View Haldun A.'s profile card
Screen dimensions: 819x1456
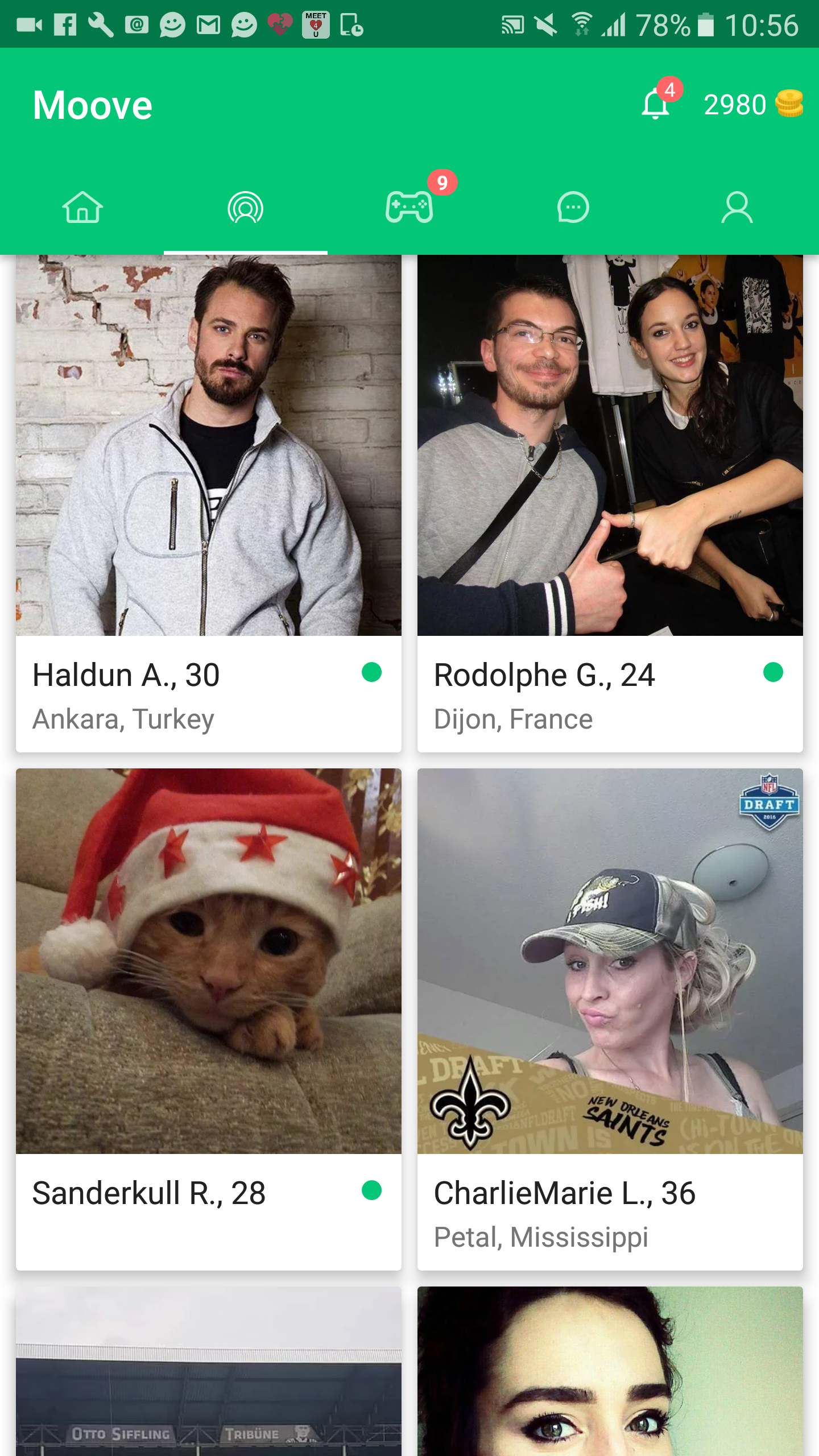209,503
